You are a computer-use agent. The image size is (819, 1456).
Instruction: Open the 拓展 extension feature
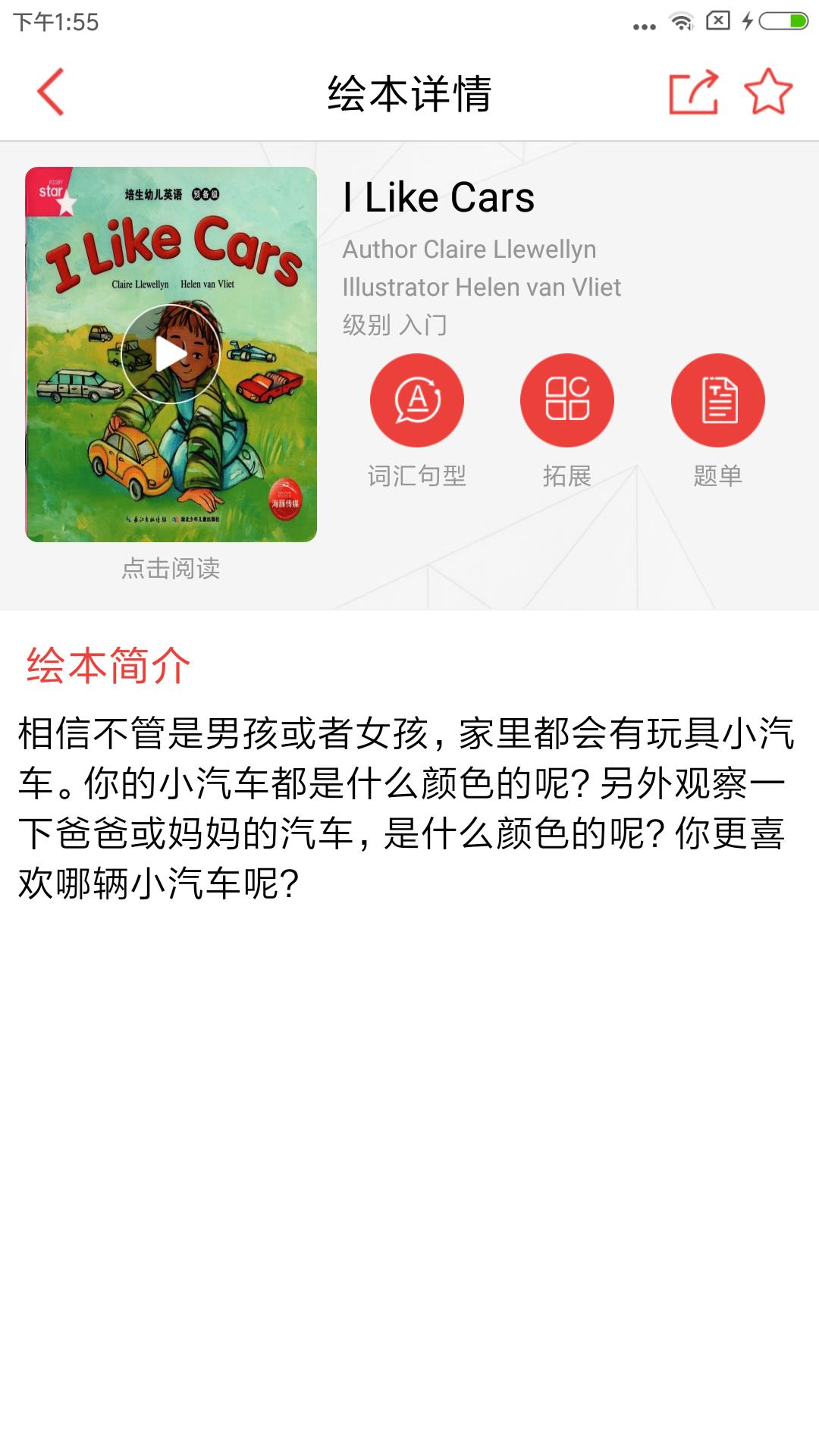(566, 400)
